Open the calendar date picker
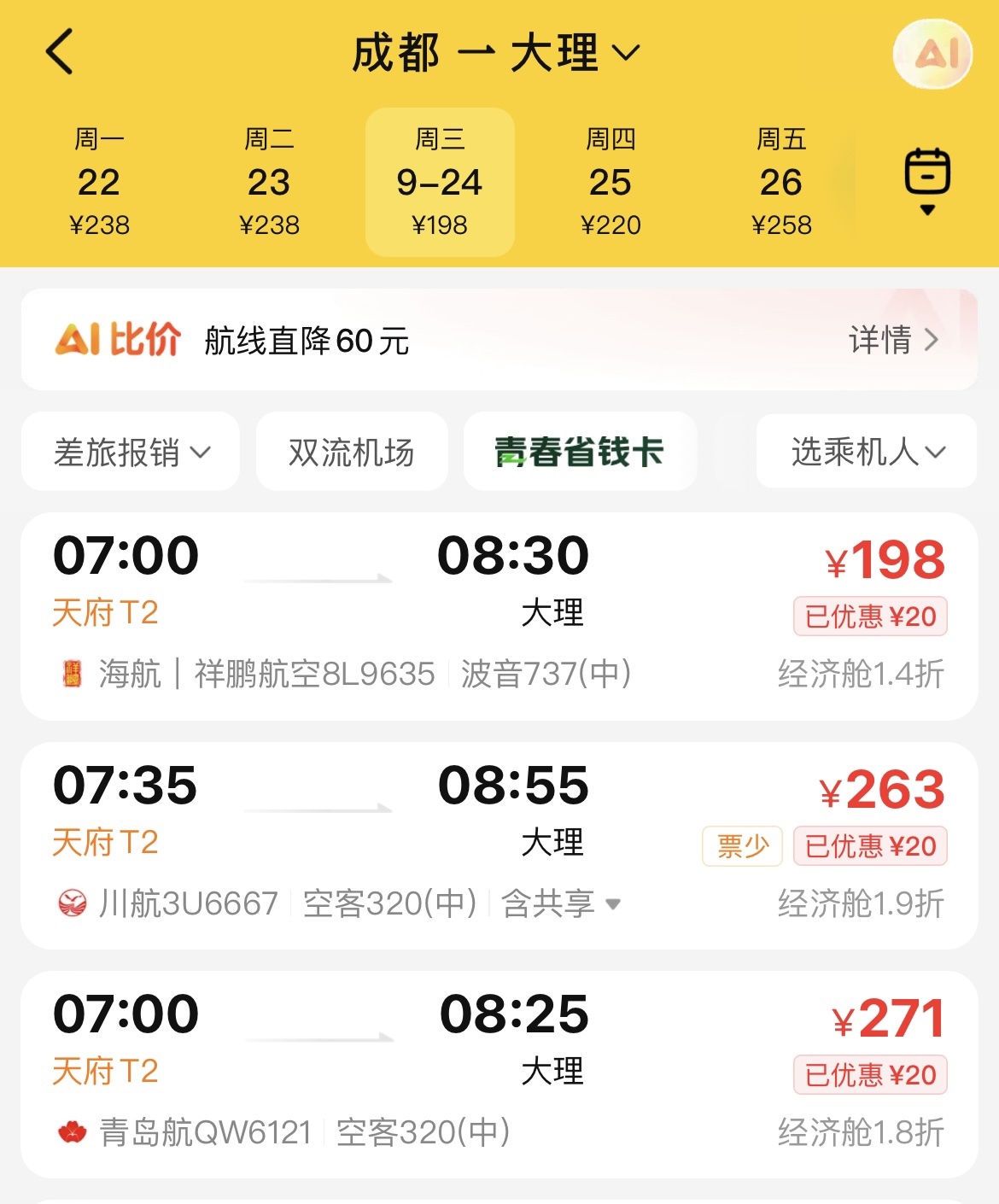 (x=927, y=179)
